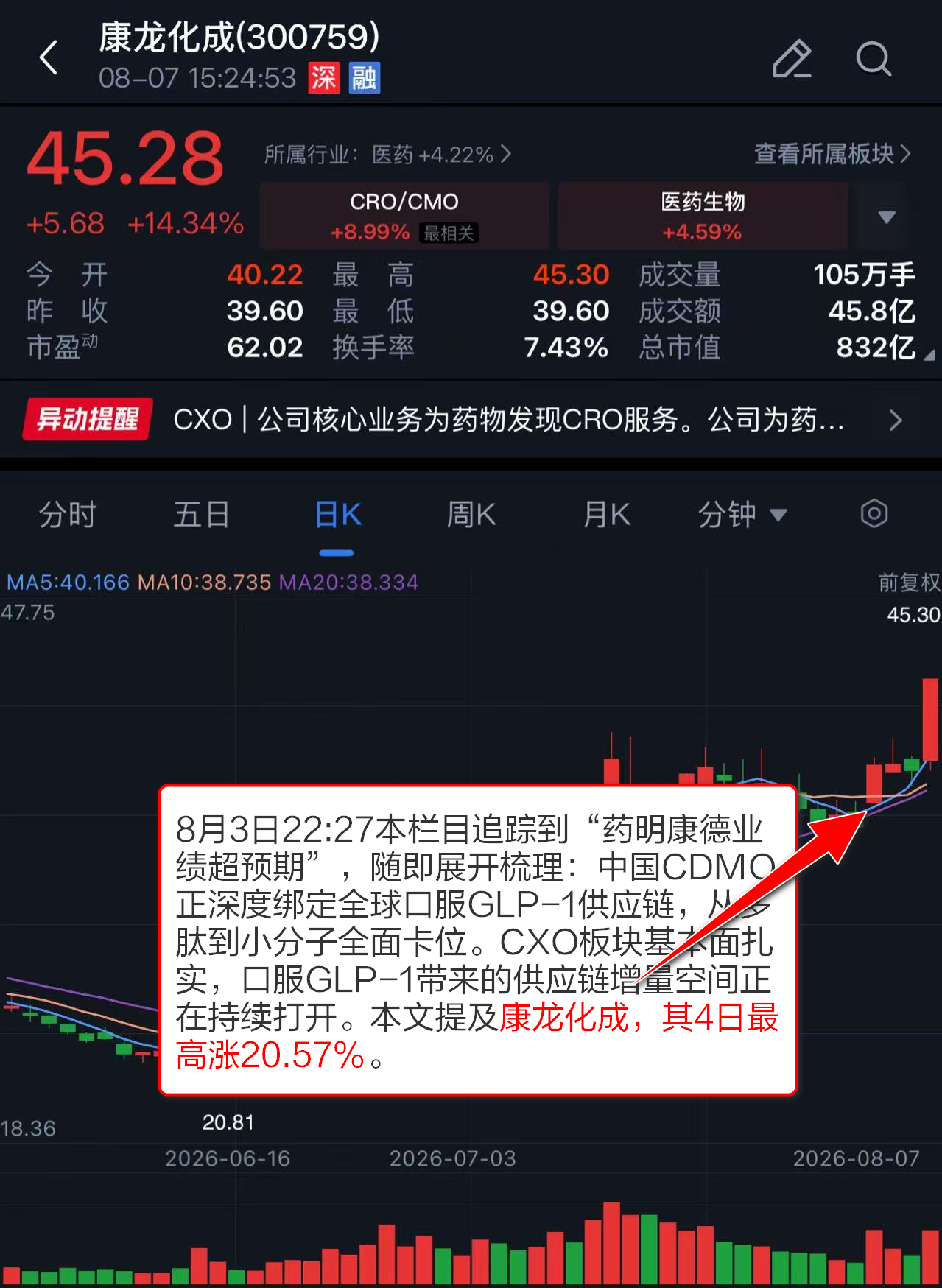Go back using the back arrow
The height and width of the screenshot is (1288, 942).
point(49,57)
